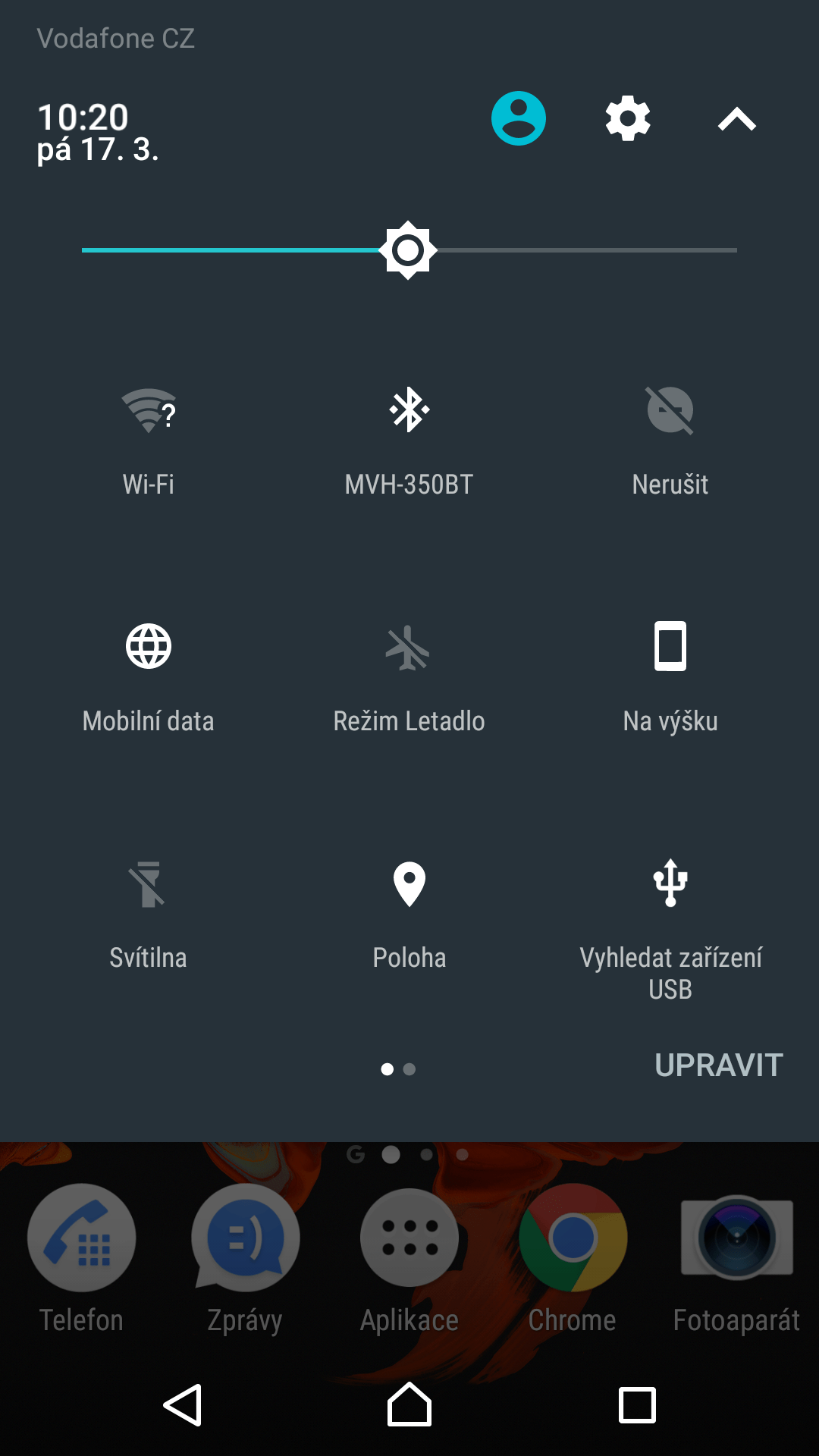Open the user profile switcher icon
The width and height of the screenshot is (819, 1456).
[x=519, y=118]
